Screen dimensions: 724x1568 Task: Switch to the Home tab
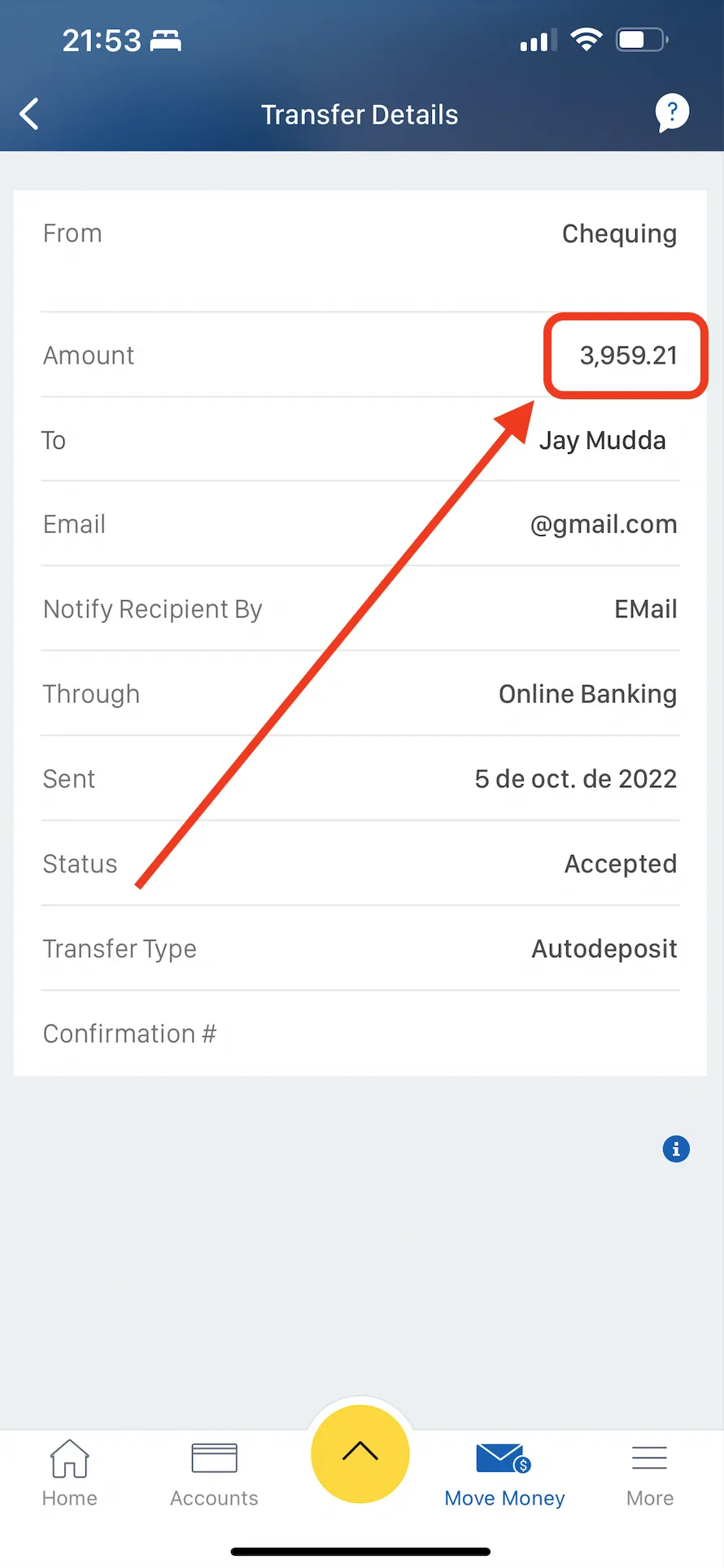click(69, 1473)
